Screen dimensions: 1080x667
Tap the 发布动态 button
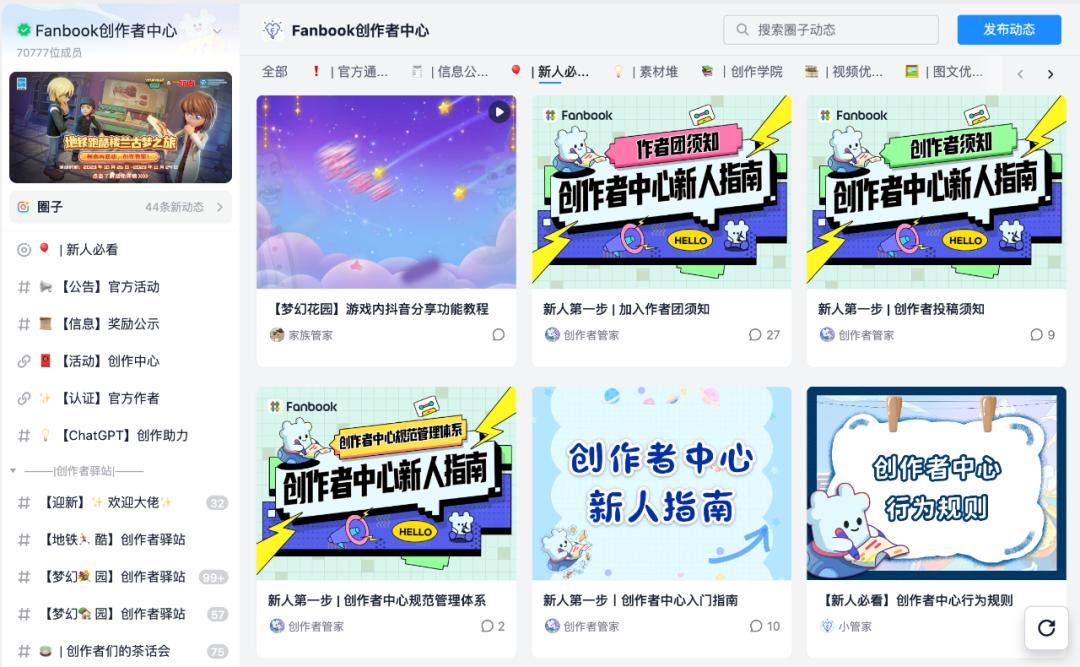[1008, 30]
